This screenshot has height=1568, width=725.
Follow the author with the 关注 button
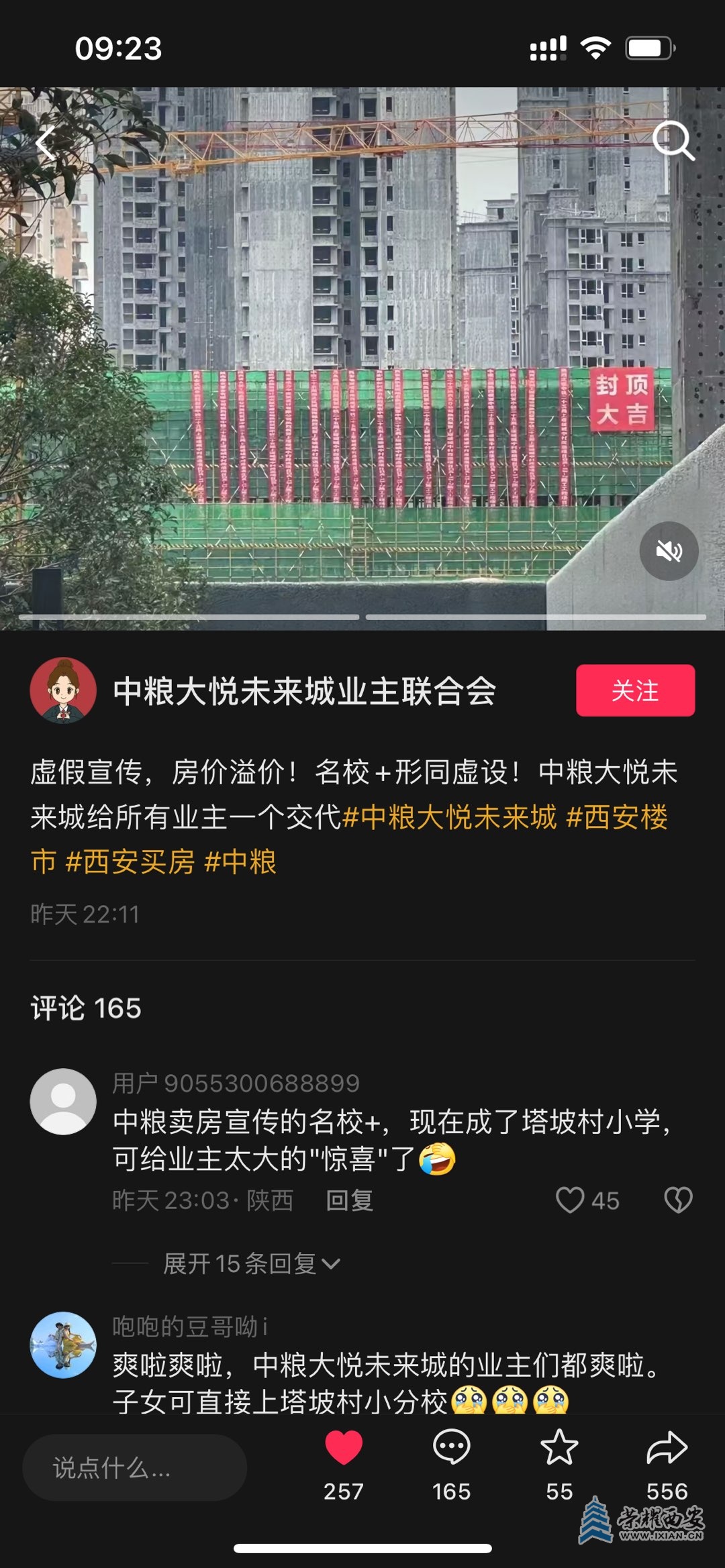click(635, 690)
